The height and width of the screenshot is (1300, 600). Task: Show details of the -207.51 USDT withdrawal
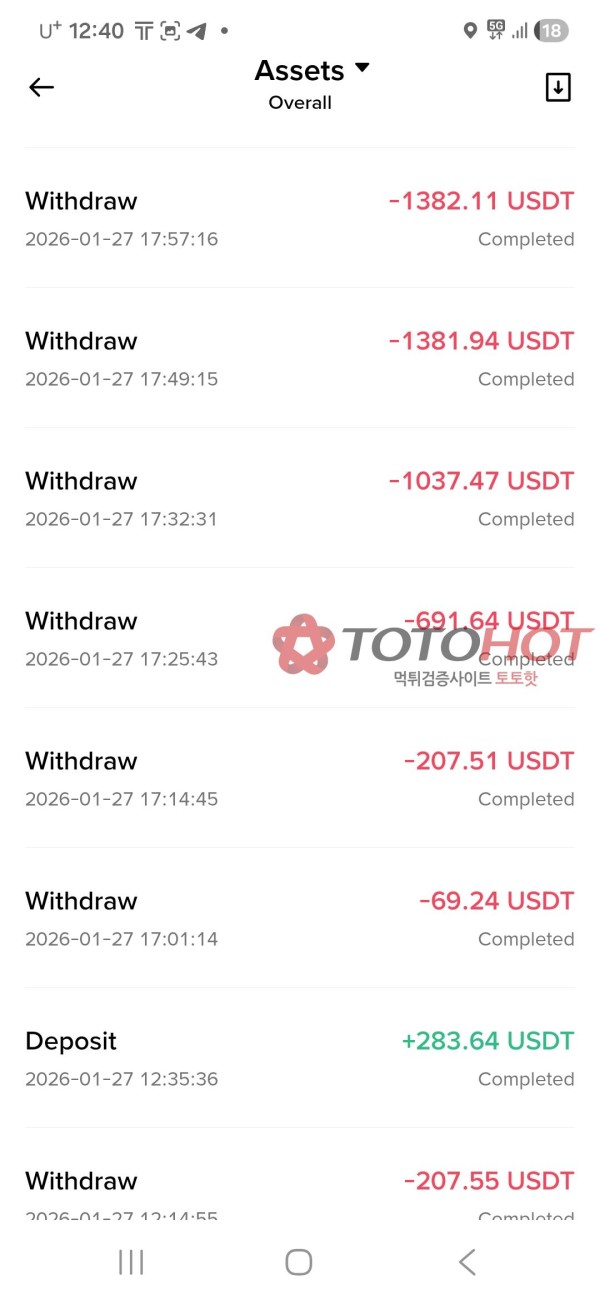(300, 779)
